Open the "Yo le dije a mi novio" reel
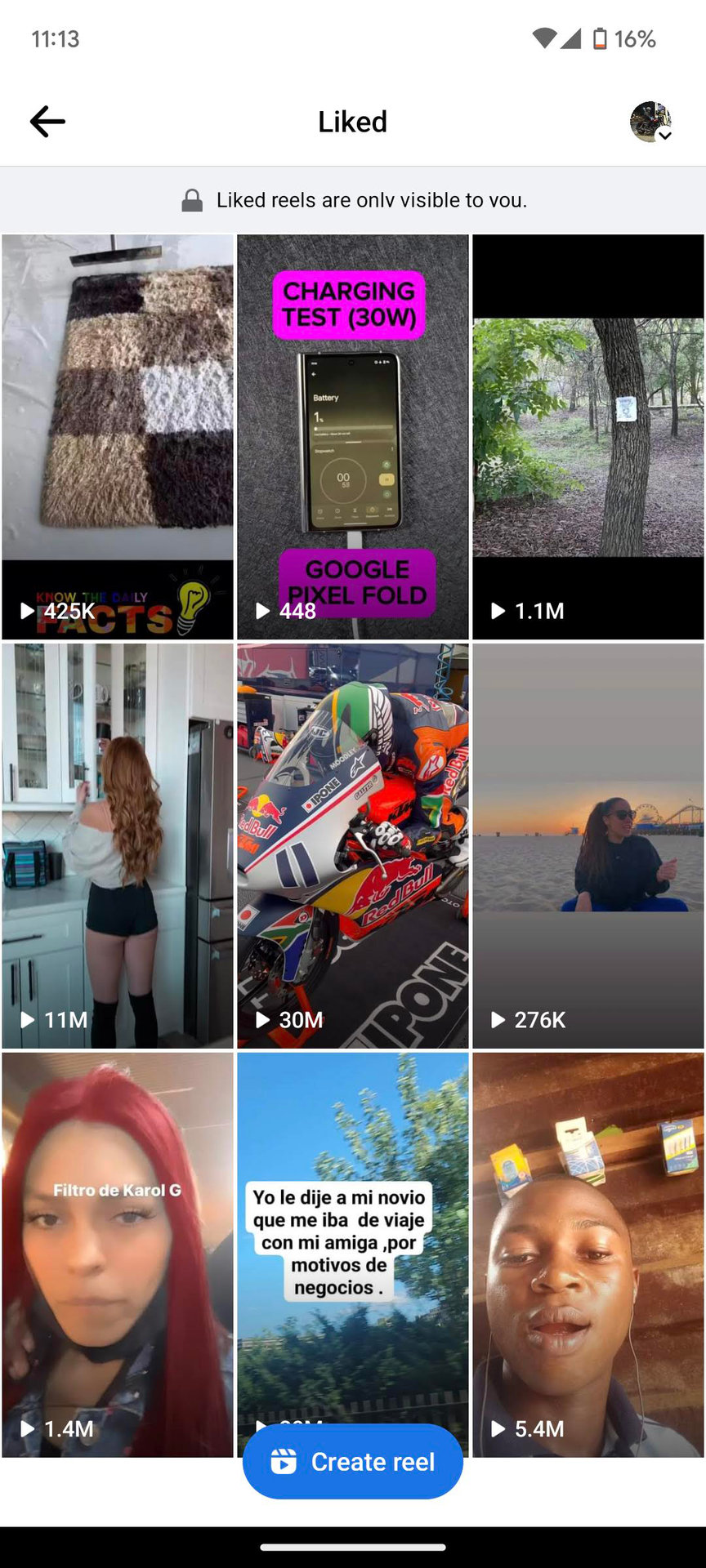 click(353, 1241)
